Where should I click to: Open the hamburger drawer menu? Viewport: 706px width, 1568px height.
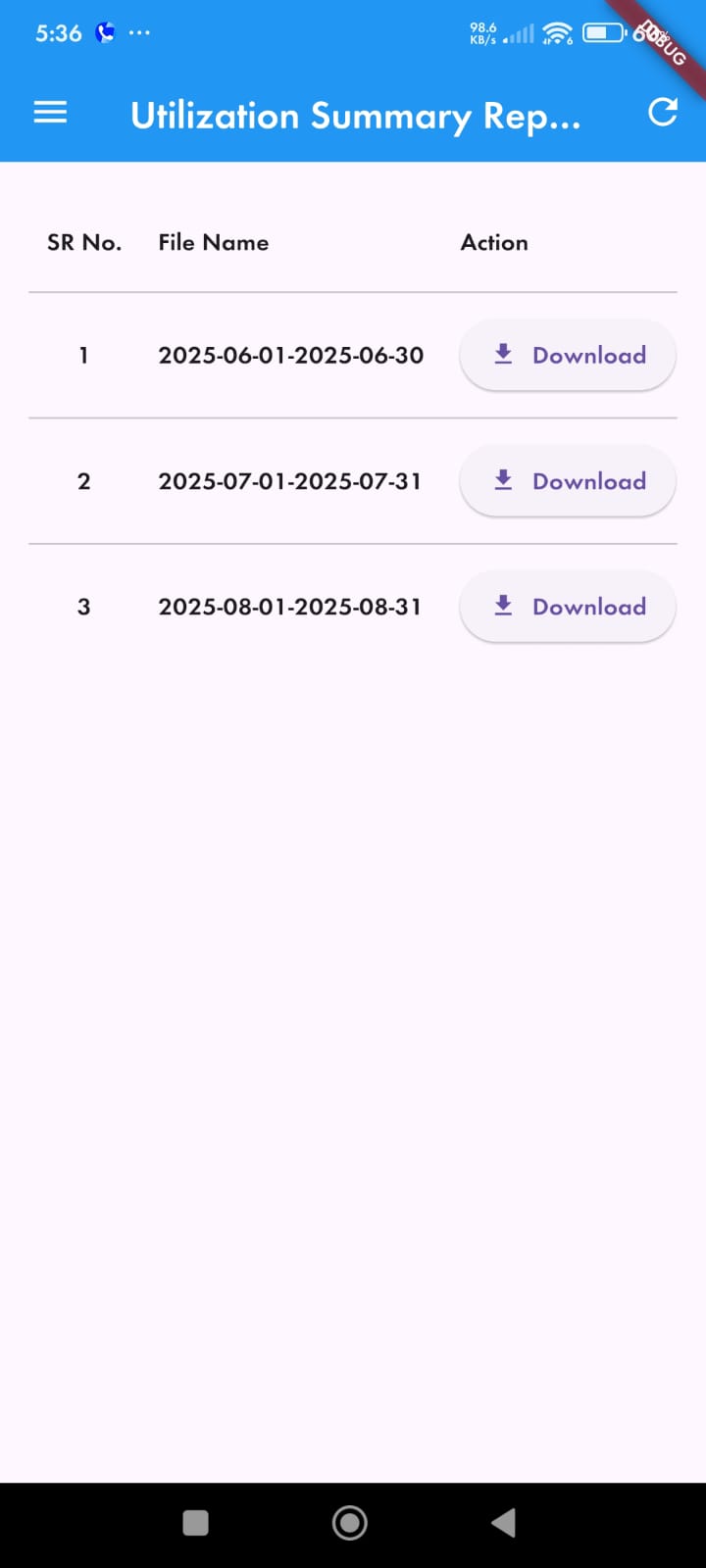pyautogui.click(x=50, y=113)
